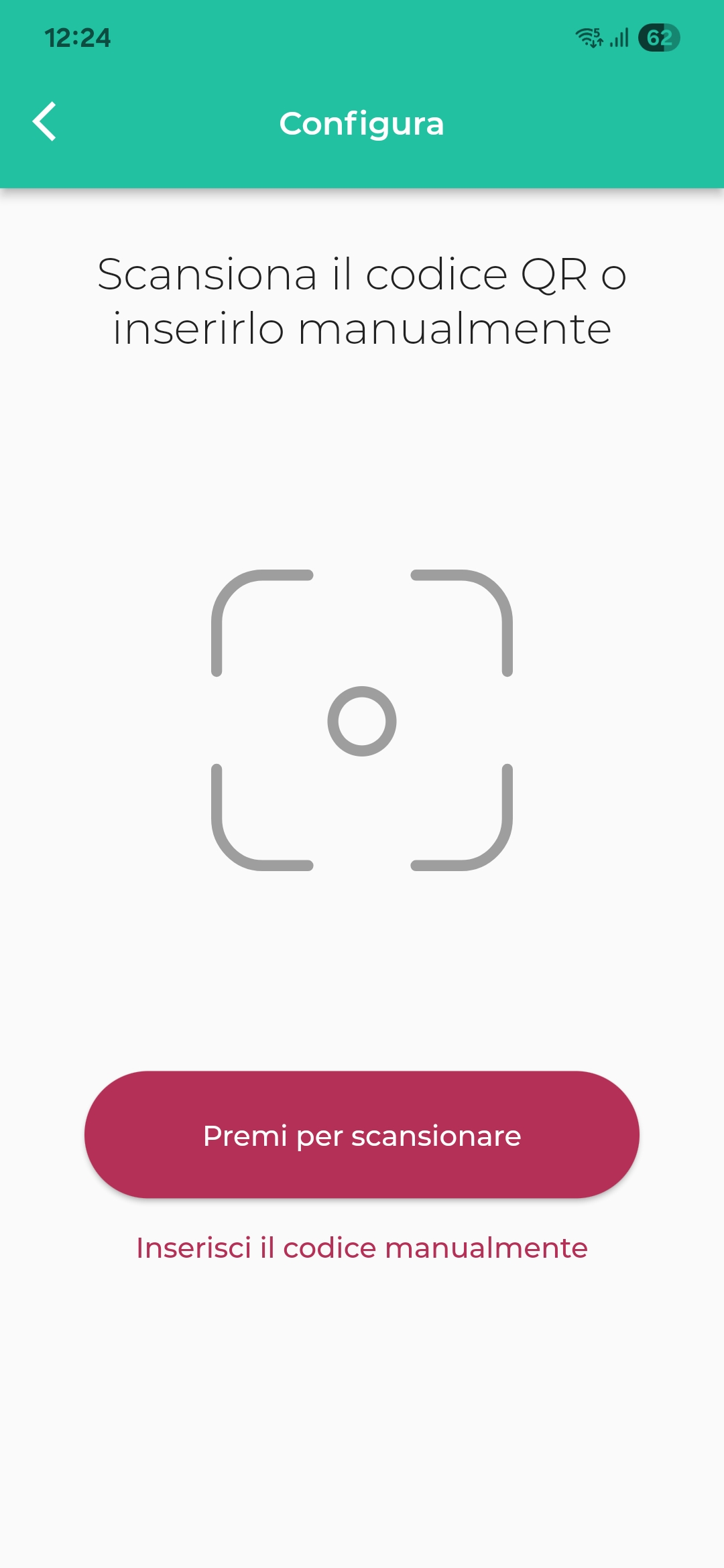The width and height of the screenshot is (724, 1568).
Task: Go back from the Configura screen
Action: [44, 122]
